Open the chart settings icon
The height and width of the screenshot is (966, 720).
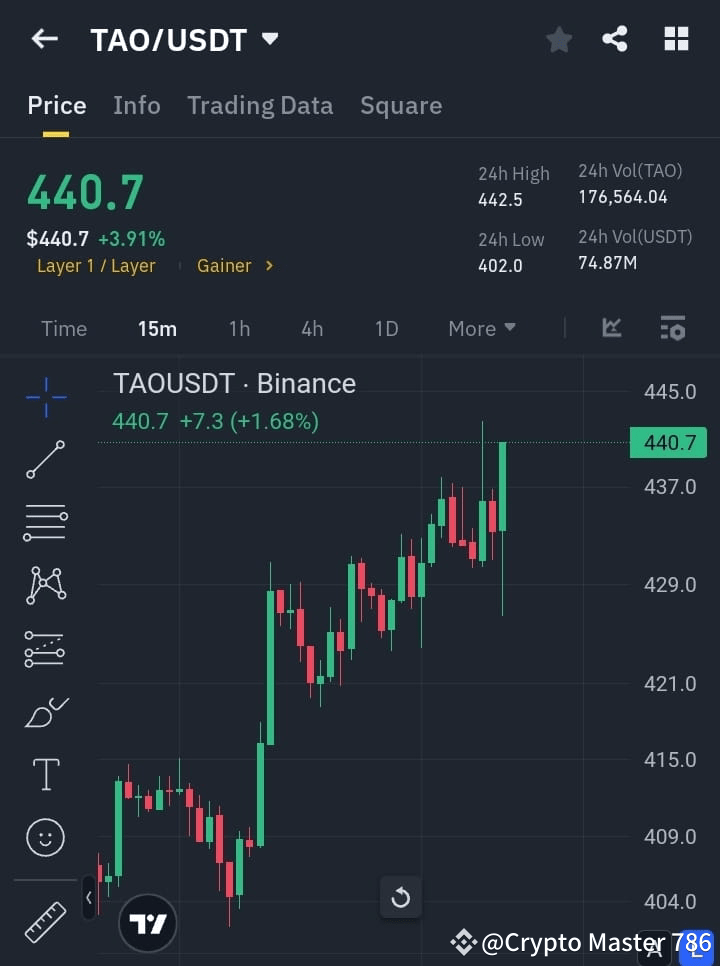click(672, 328)
